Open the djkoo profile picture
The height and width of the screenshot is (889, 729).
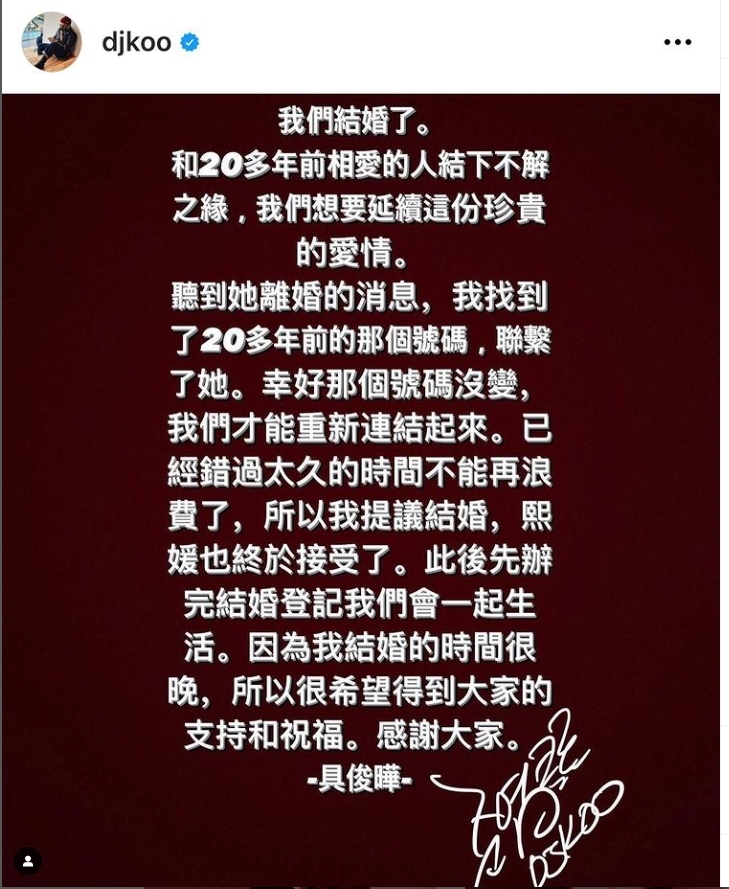52,42
